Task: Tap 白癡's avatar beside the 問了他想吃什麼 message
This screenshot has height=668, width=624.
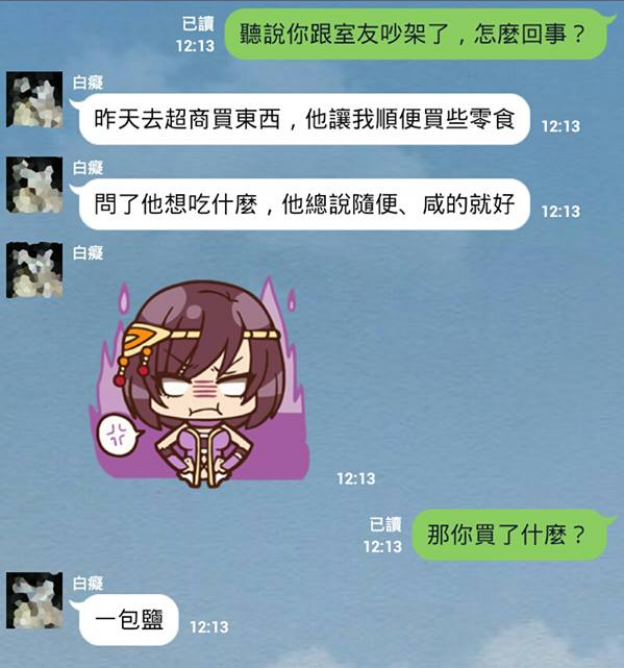Action: click(x=34, y=186)
